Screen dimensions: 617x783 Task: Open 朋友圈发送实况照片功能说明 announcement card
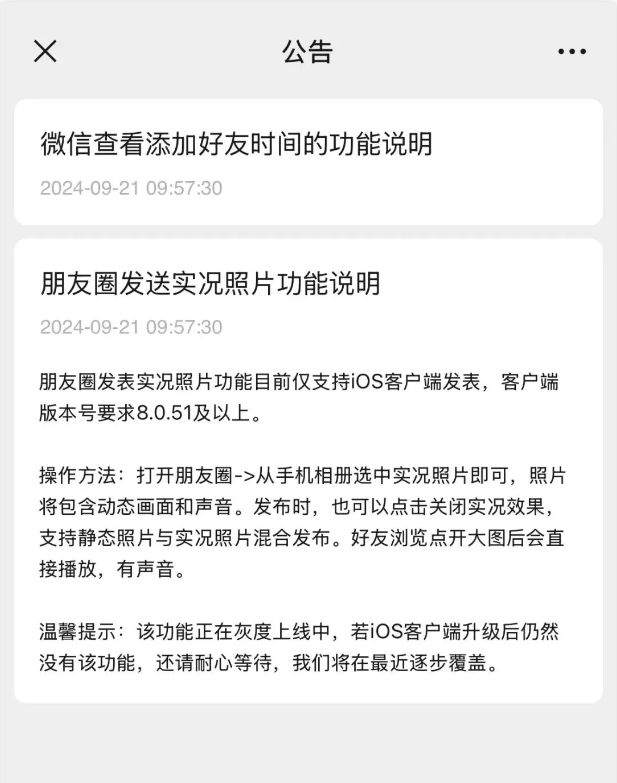(211, 284)
